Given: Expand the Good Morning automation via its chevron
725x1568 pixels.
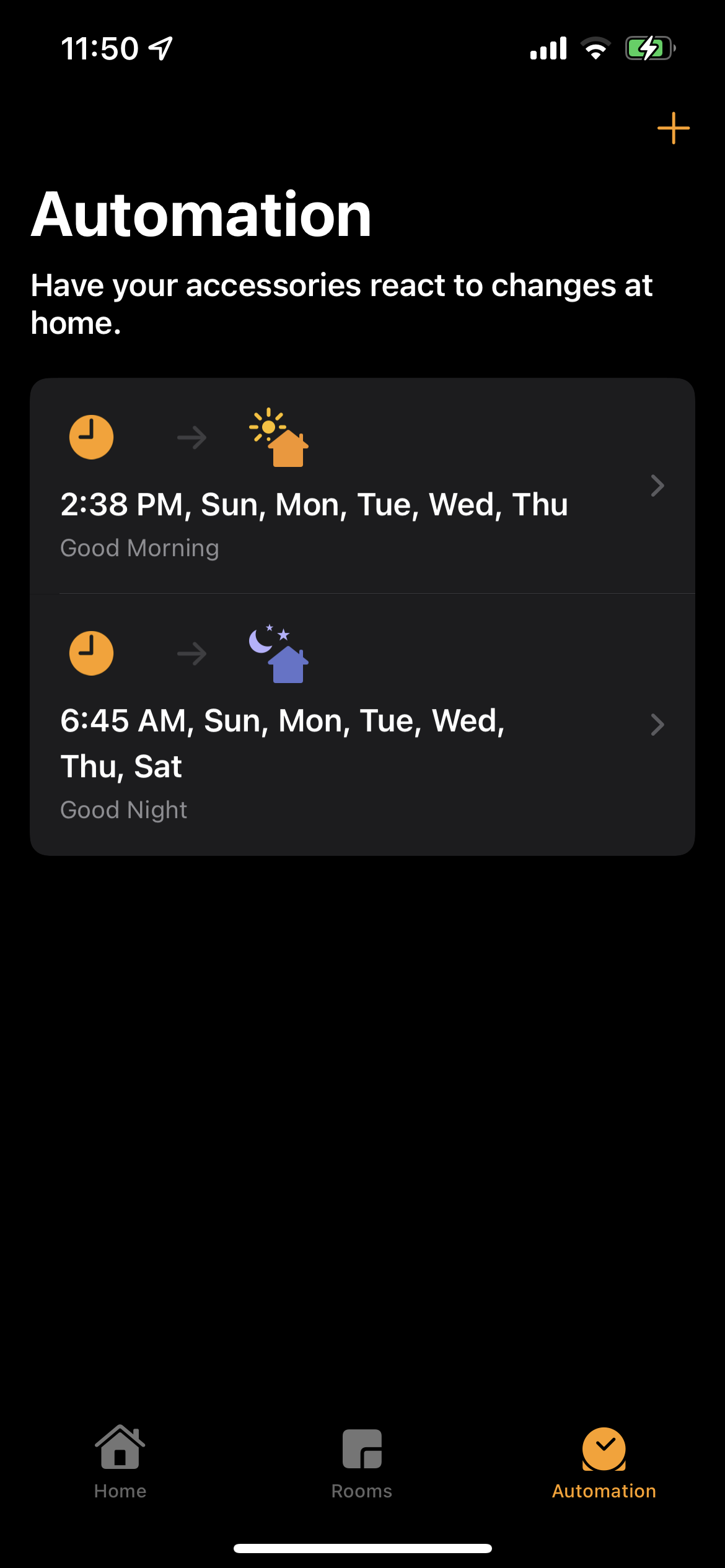Looking at the screenshot, I should [658, 486].
